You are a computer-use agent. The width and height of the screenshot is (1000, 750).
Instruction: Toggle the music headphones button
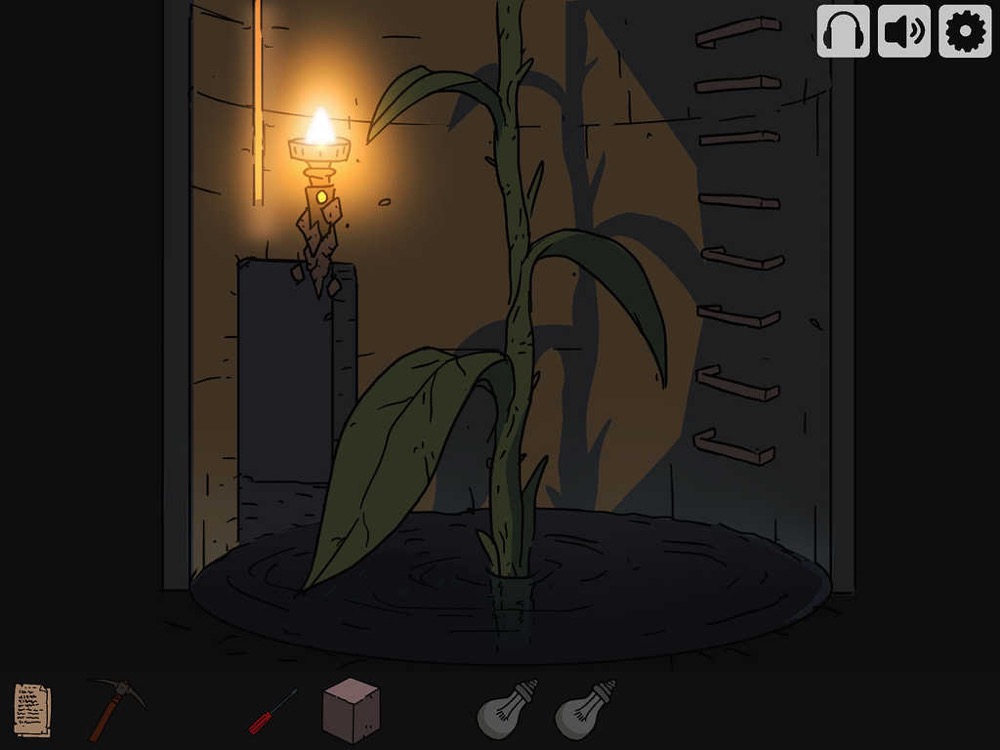[x=843, y=31]
